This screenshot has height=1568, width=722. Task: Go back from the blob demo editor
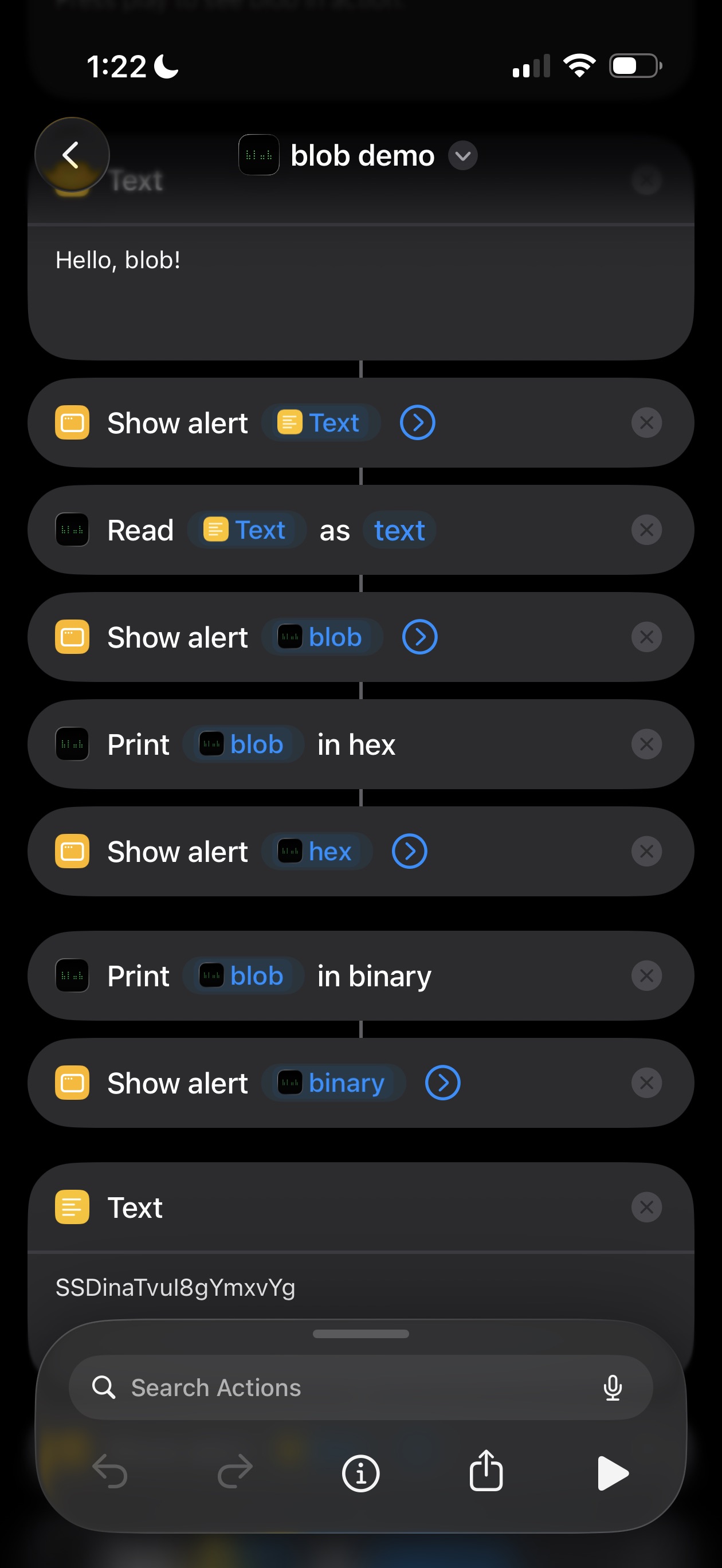(x=71, y=155)
